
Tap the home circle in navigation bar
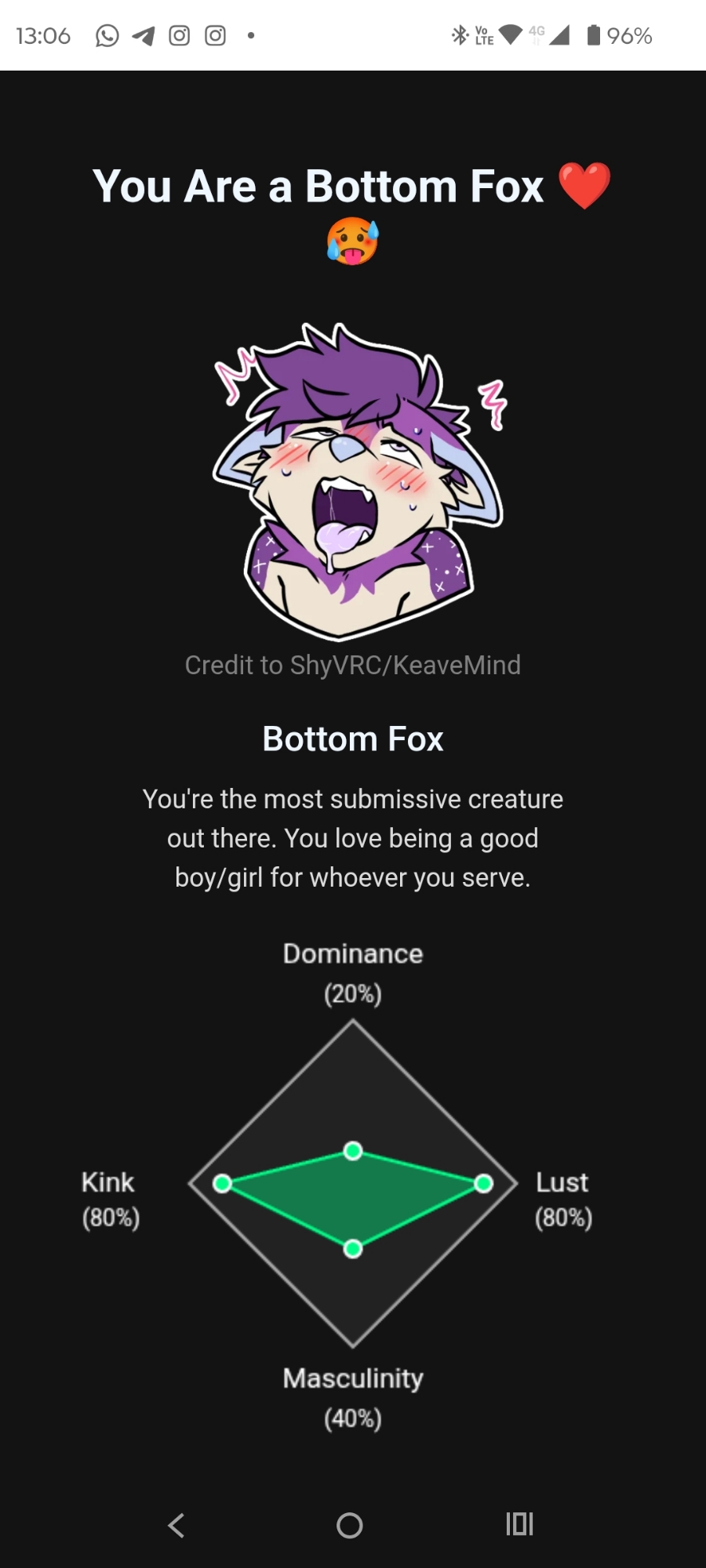pyautogui.click(x=350, y=1525)
